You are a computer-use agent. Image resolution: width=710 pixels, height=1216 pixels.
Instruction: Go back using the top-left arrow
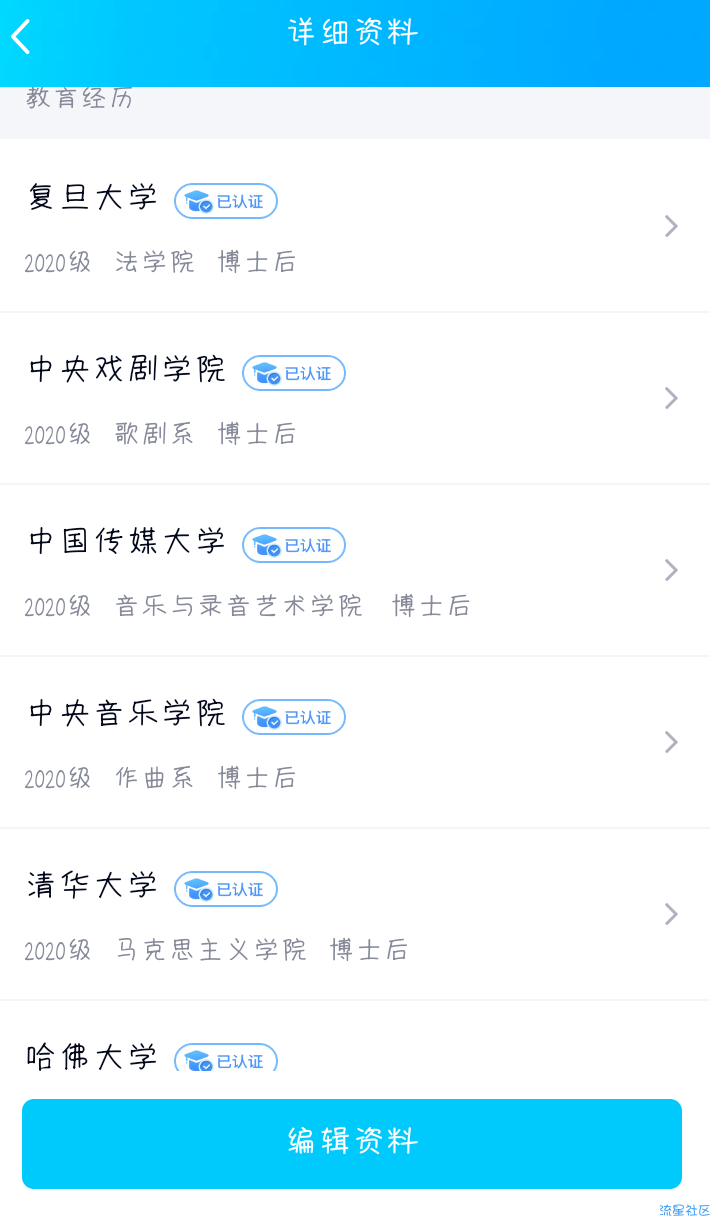(21, 36)
